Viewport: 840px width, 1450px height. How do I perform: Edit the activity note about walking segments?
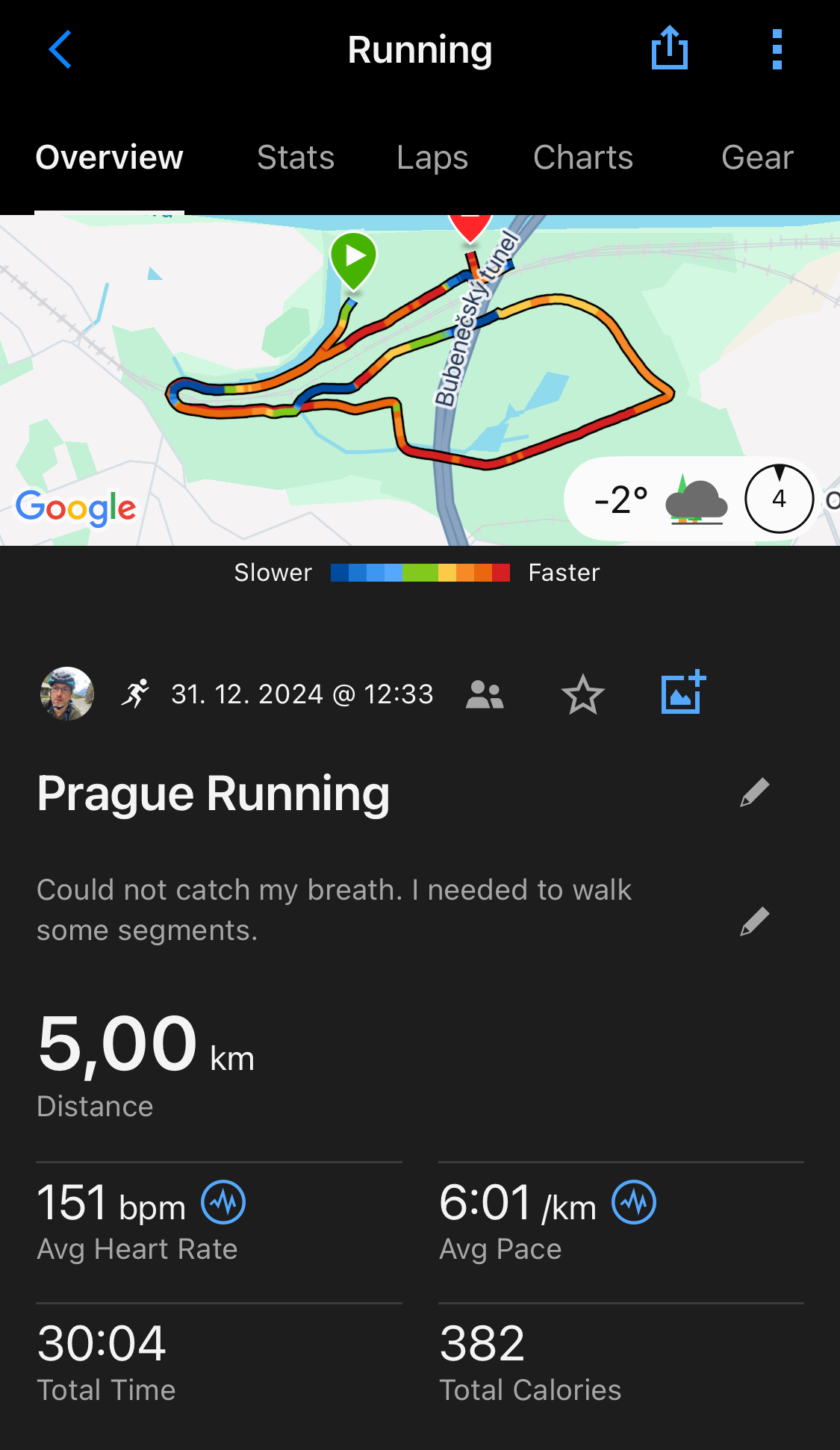tap(754, 921)
